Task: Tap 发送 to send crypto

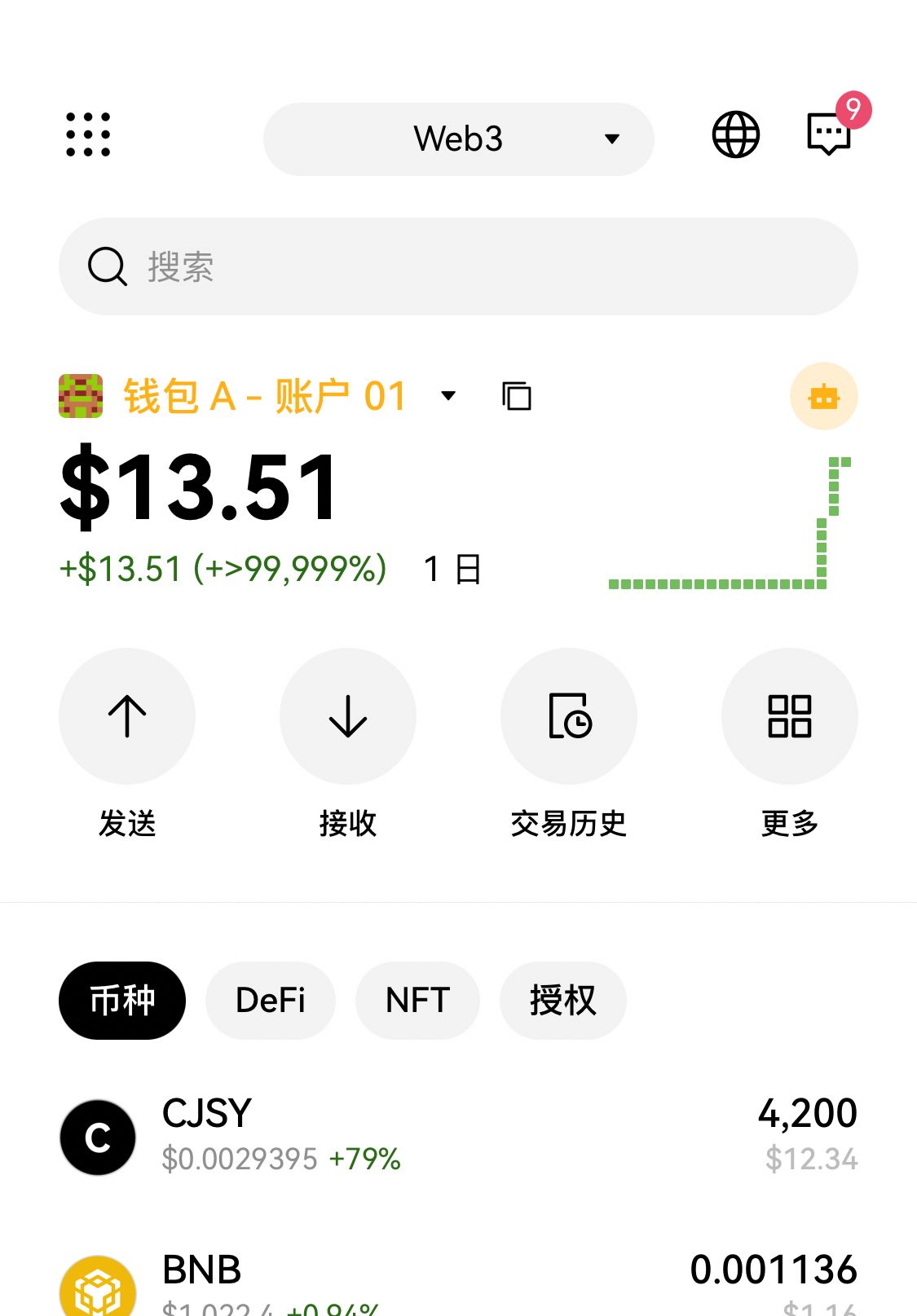Action: 127,717
